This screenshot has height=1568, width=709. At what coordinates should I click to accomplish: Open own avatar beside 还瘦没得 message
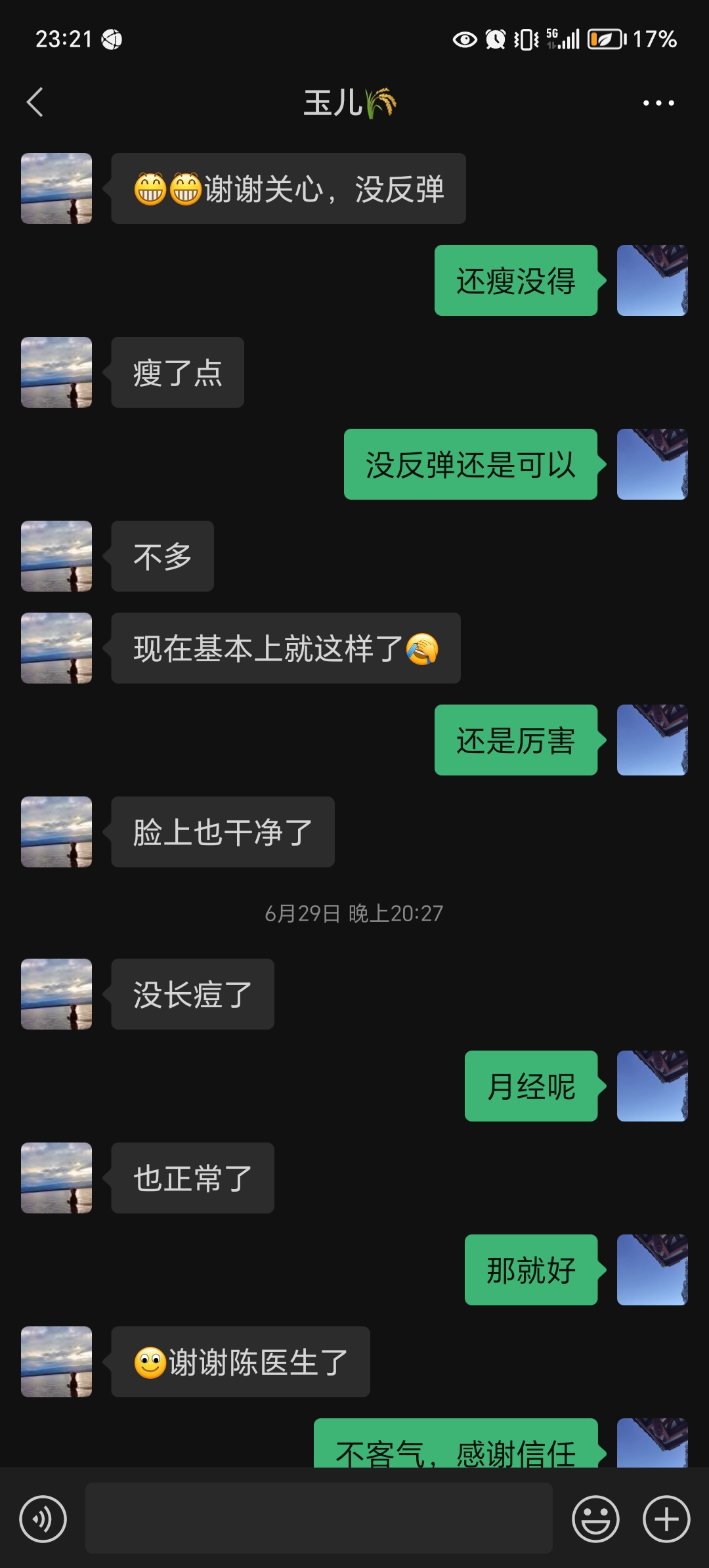click(x=652, y=280)
